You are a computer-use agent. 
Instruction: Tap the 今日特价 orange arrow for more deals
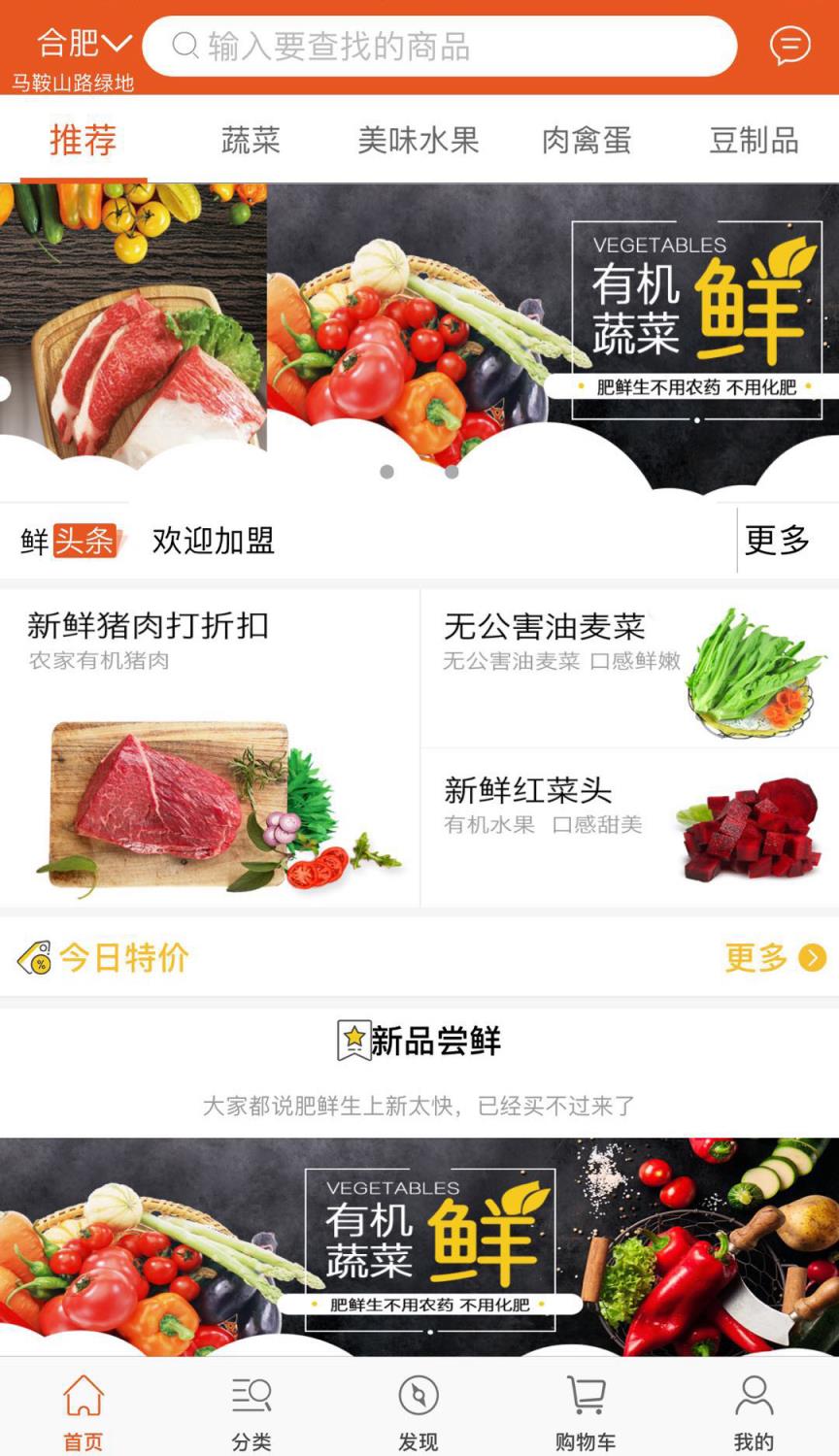point(814,959)
